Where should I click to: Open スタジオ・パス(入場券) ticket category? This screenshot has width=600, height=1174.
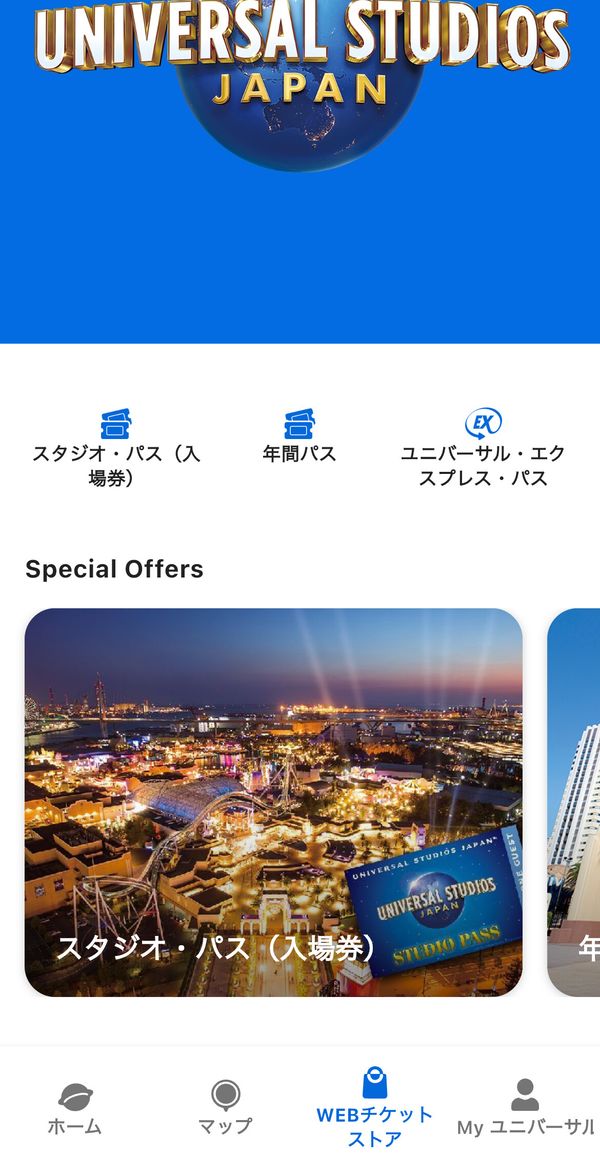pyautogui.click(x=116, y=448)
